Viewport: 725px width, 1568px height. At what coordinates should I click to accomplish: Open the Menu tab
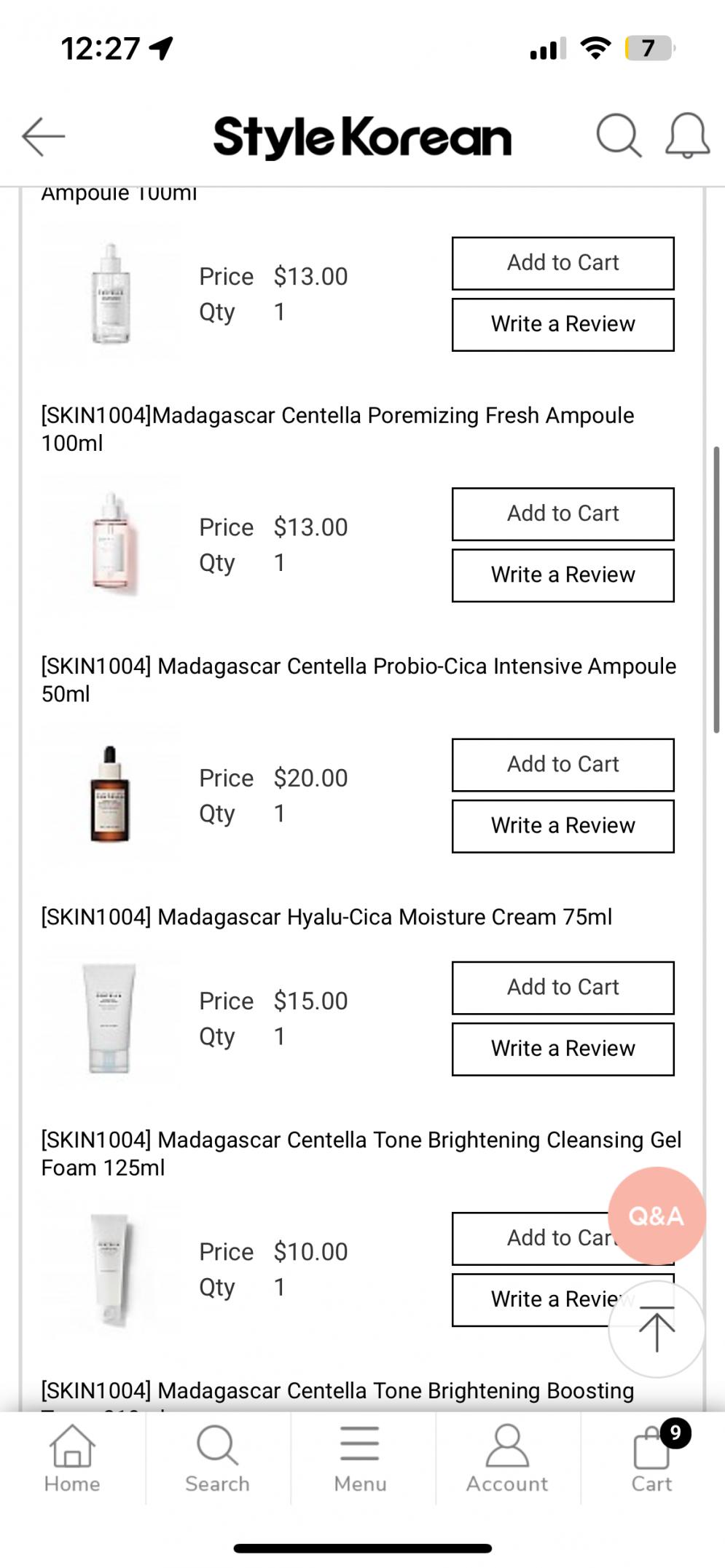point(360,1459)
